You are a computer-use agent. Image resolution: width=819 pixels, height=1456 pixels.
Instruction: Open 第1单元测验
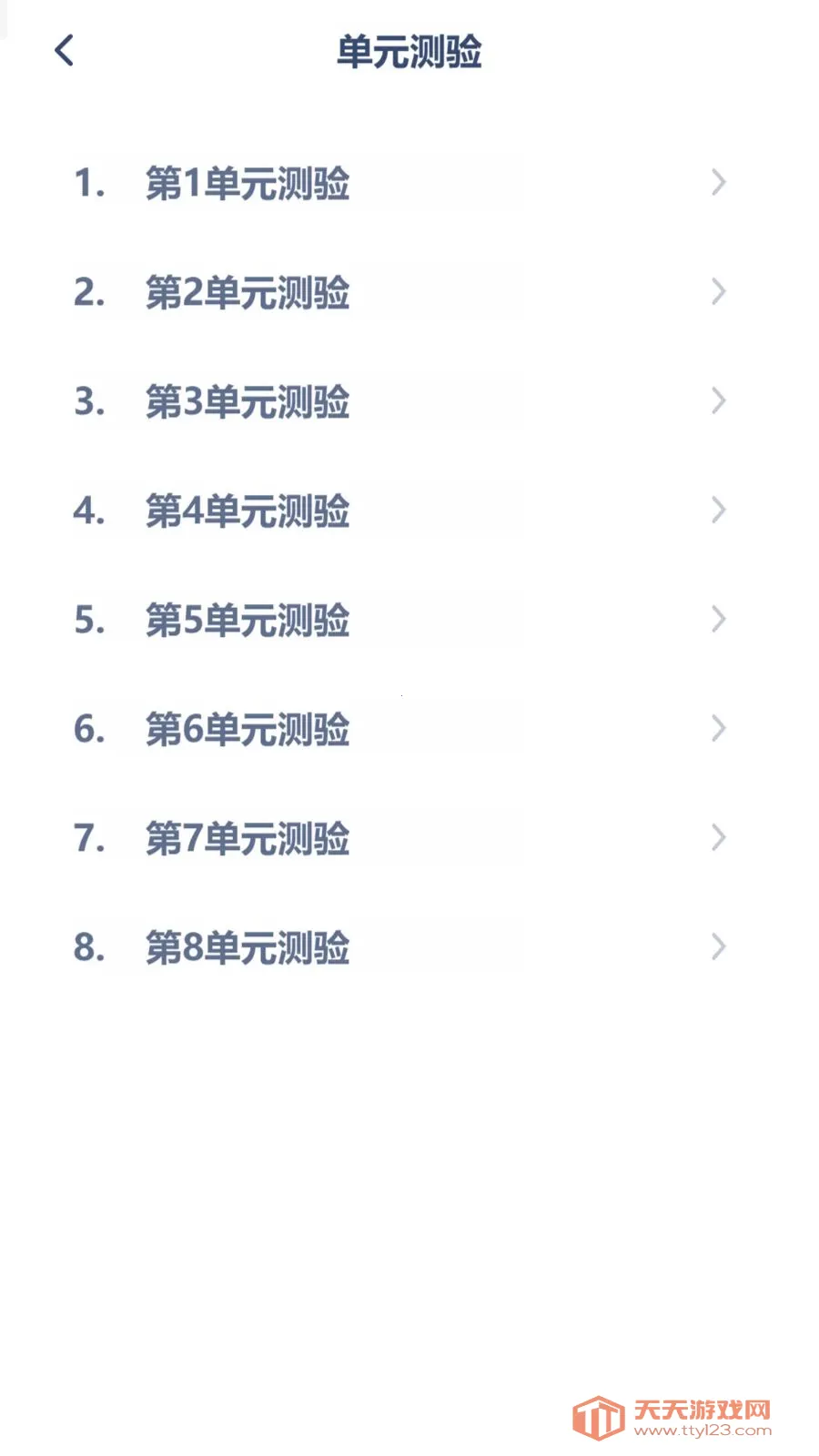248,183
